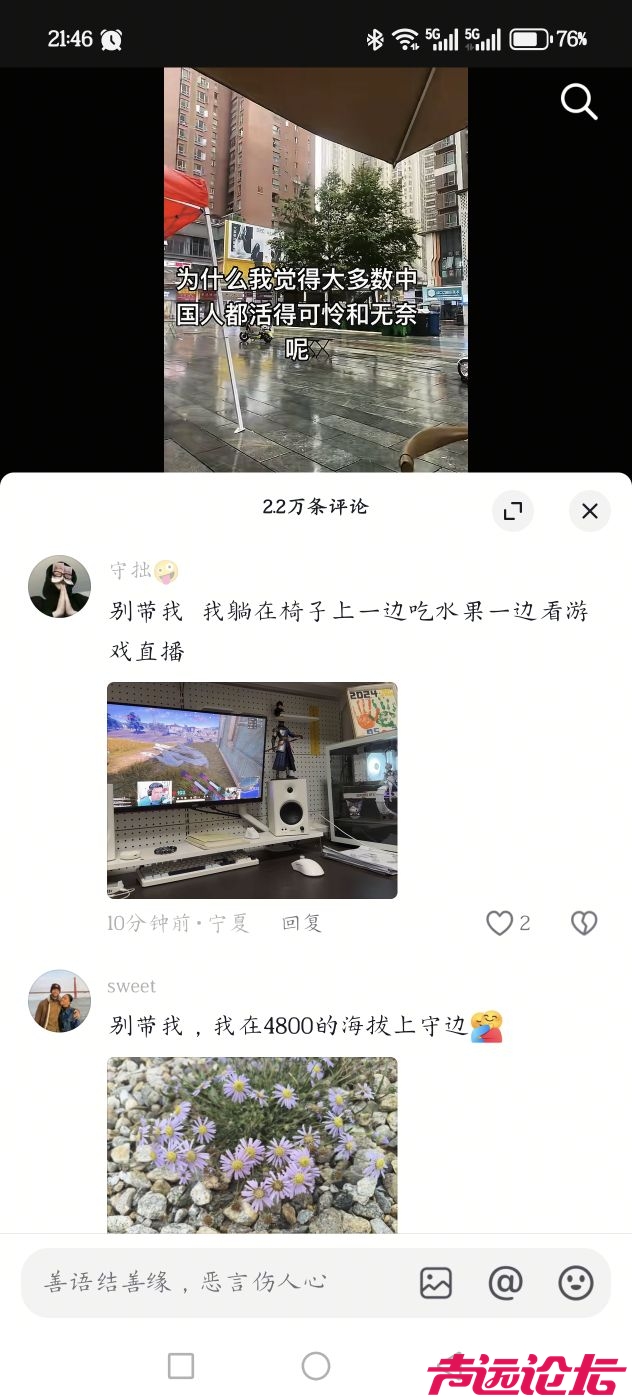Open the search magnifier icon

[x=578, y=101]
